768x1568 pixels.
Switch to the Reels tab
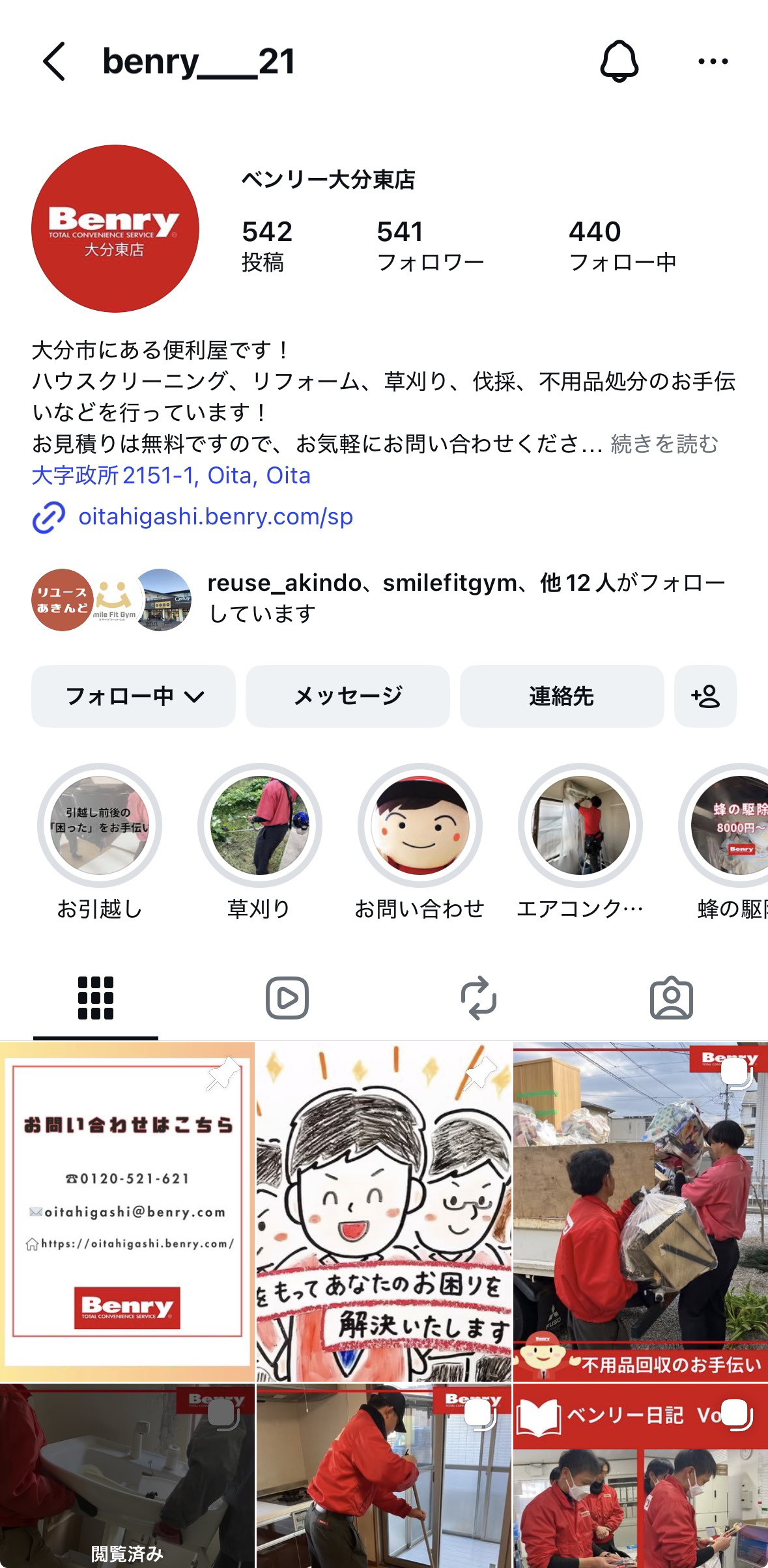pos(287,998)
